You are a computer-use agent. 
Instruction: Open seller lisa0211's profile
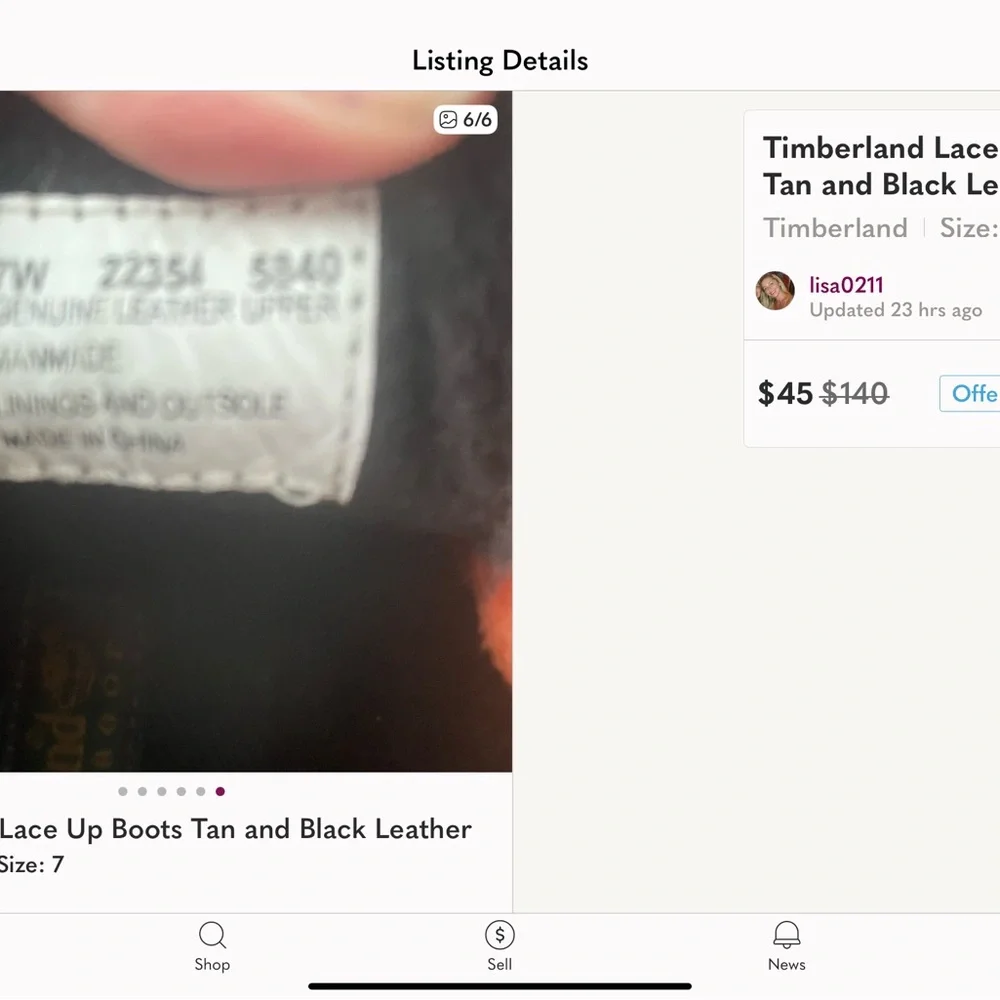pos(846,286)
